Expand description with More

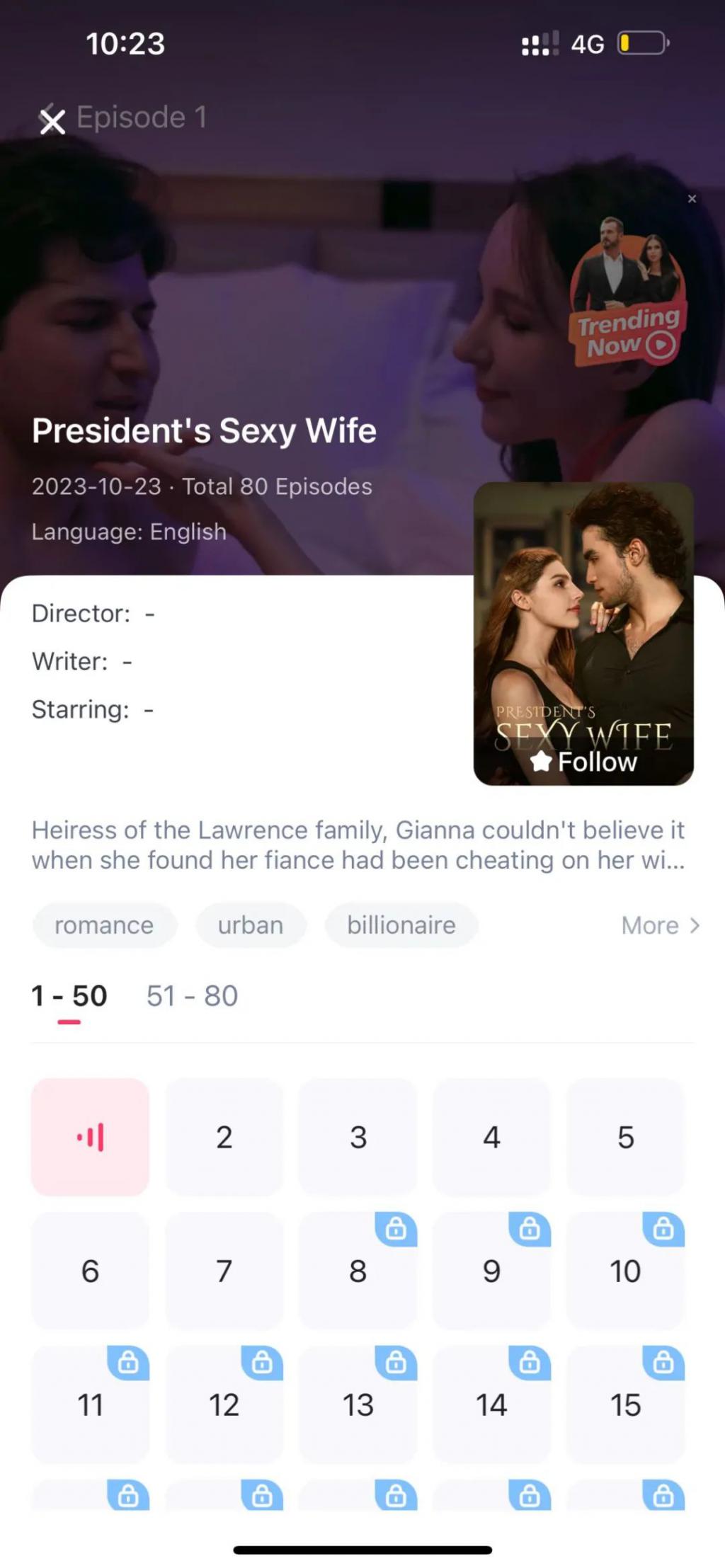(x=660, y=925)
